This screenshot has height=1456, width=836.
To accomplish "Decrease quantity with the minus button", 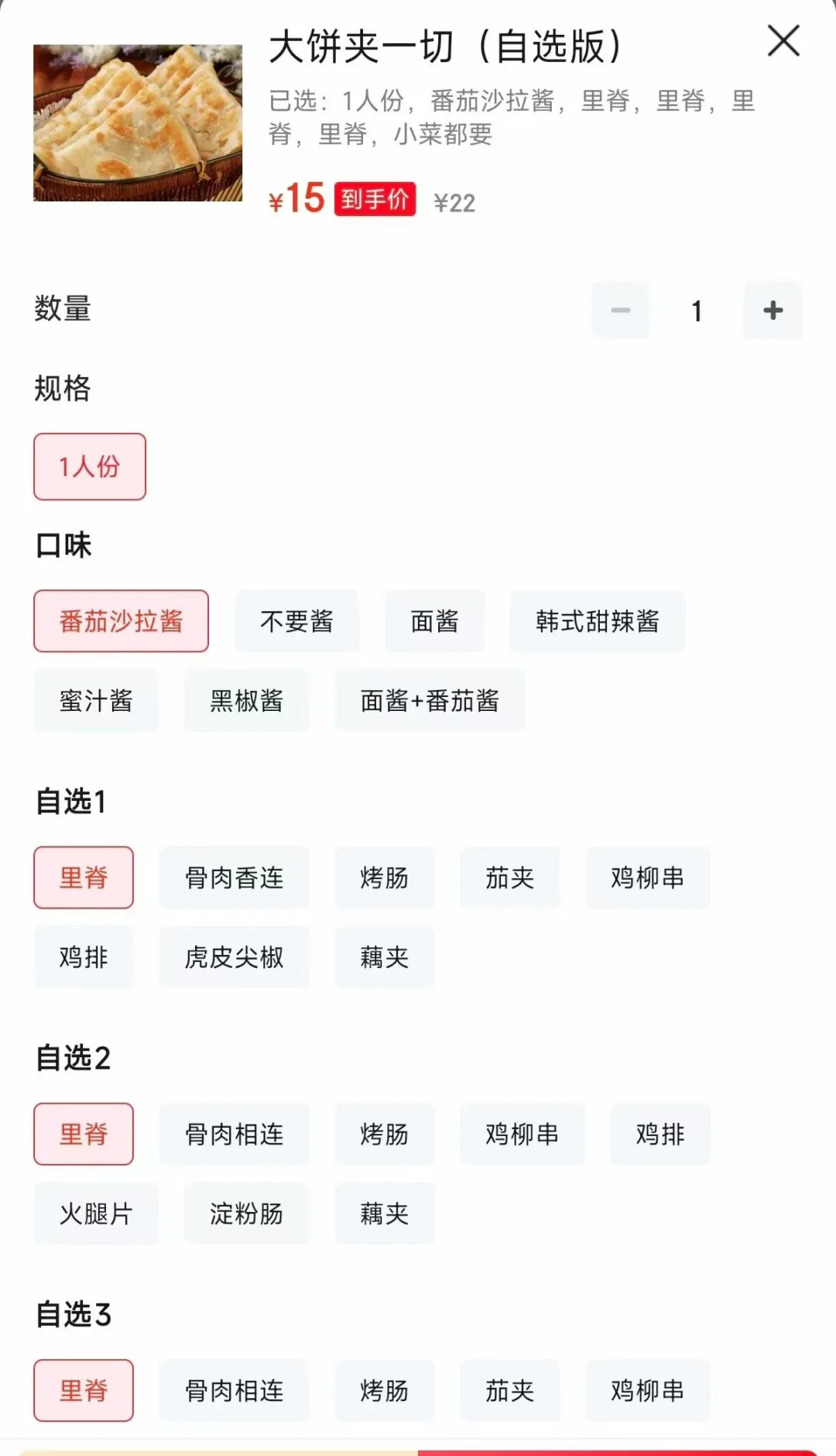I will click(621, 311).
